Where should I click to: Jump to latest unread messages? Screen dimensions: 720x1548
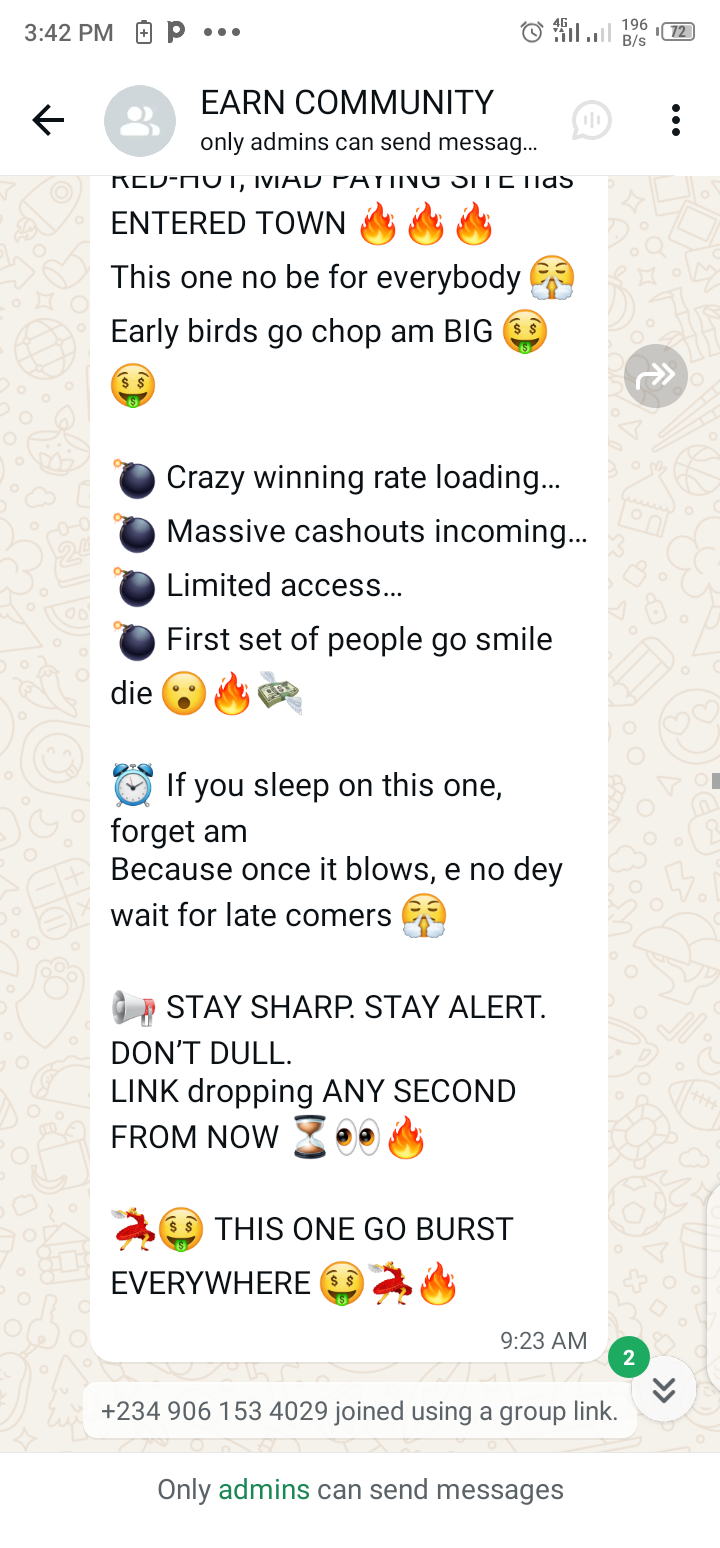(664, 1389)
